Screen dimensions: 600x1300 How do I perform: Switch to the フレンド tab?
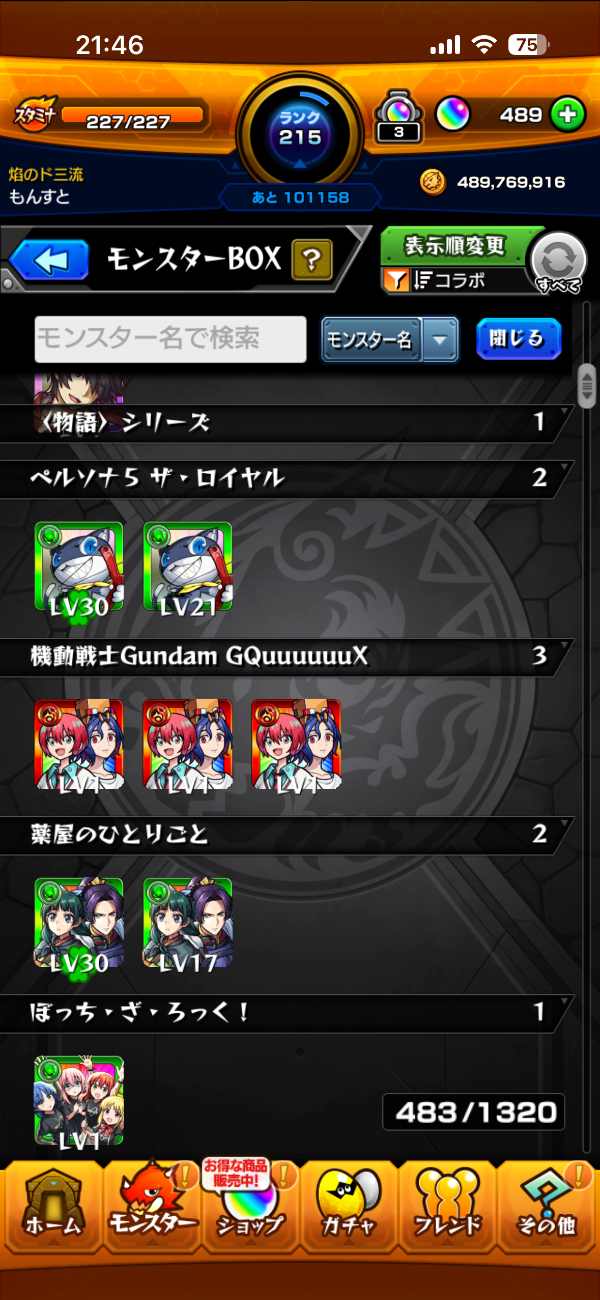446,1203
